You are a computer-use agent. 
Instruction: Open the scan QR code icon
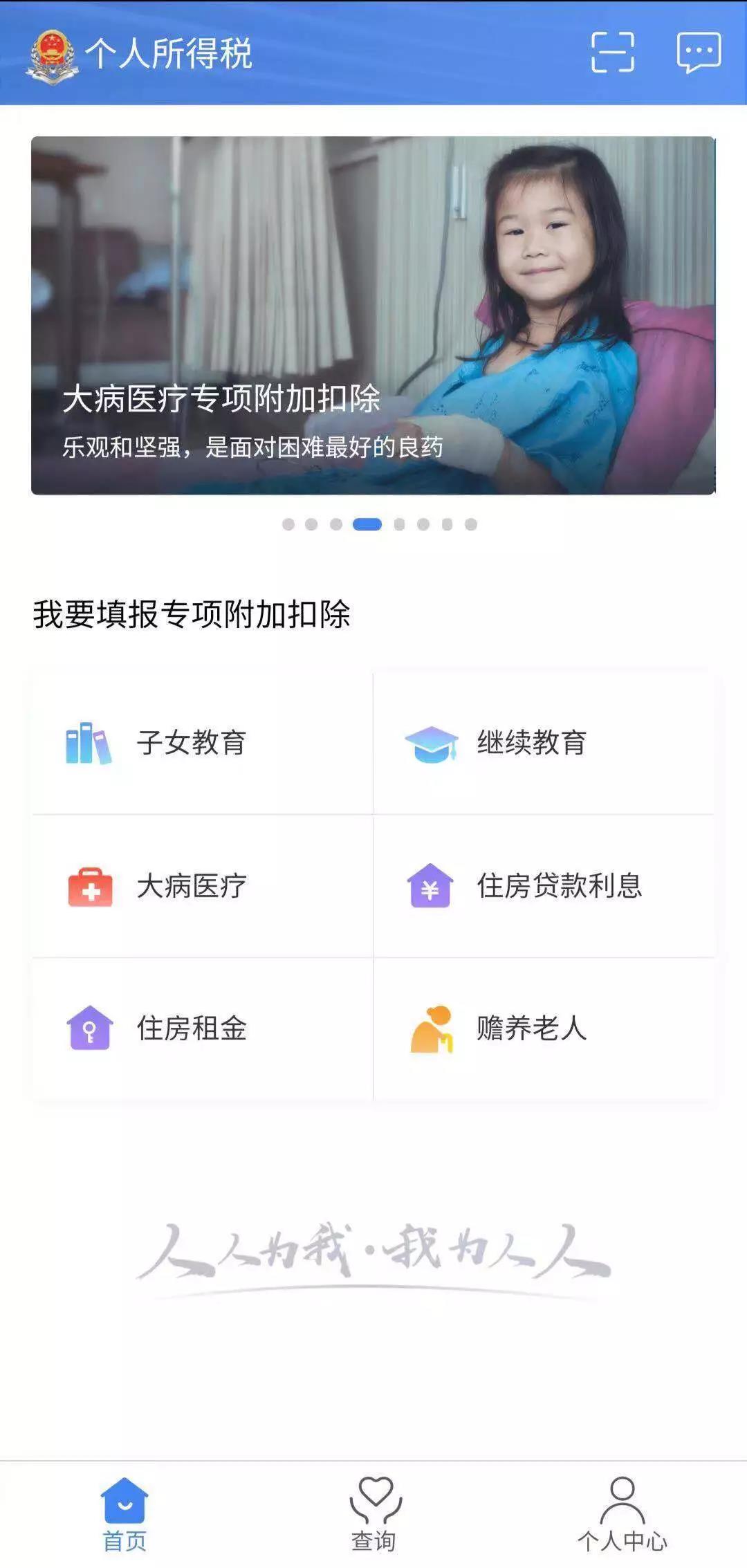[612, 53]
